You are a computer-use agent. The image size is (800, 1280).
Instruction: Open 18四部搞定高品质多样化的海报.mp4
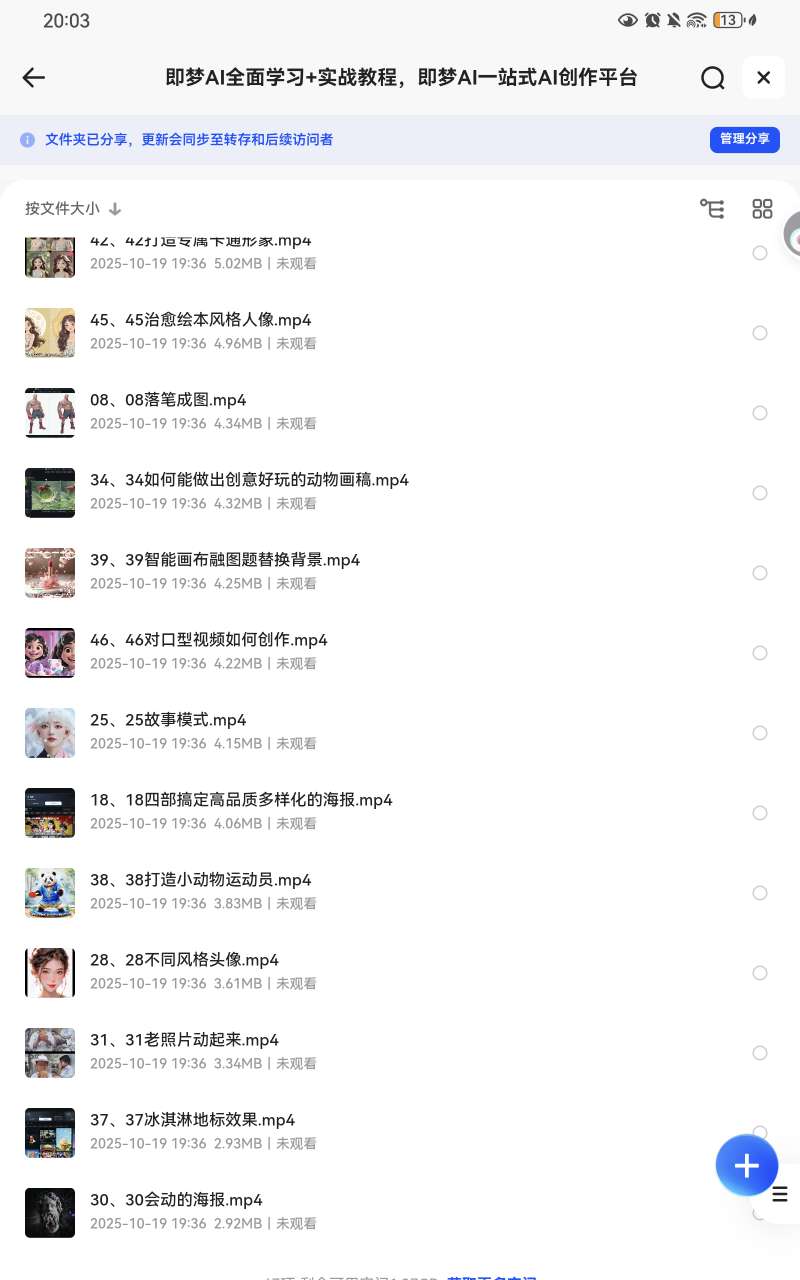pyautogui.click(x=241, y=800)
